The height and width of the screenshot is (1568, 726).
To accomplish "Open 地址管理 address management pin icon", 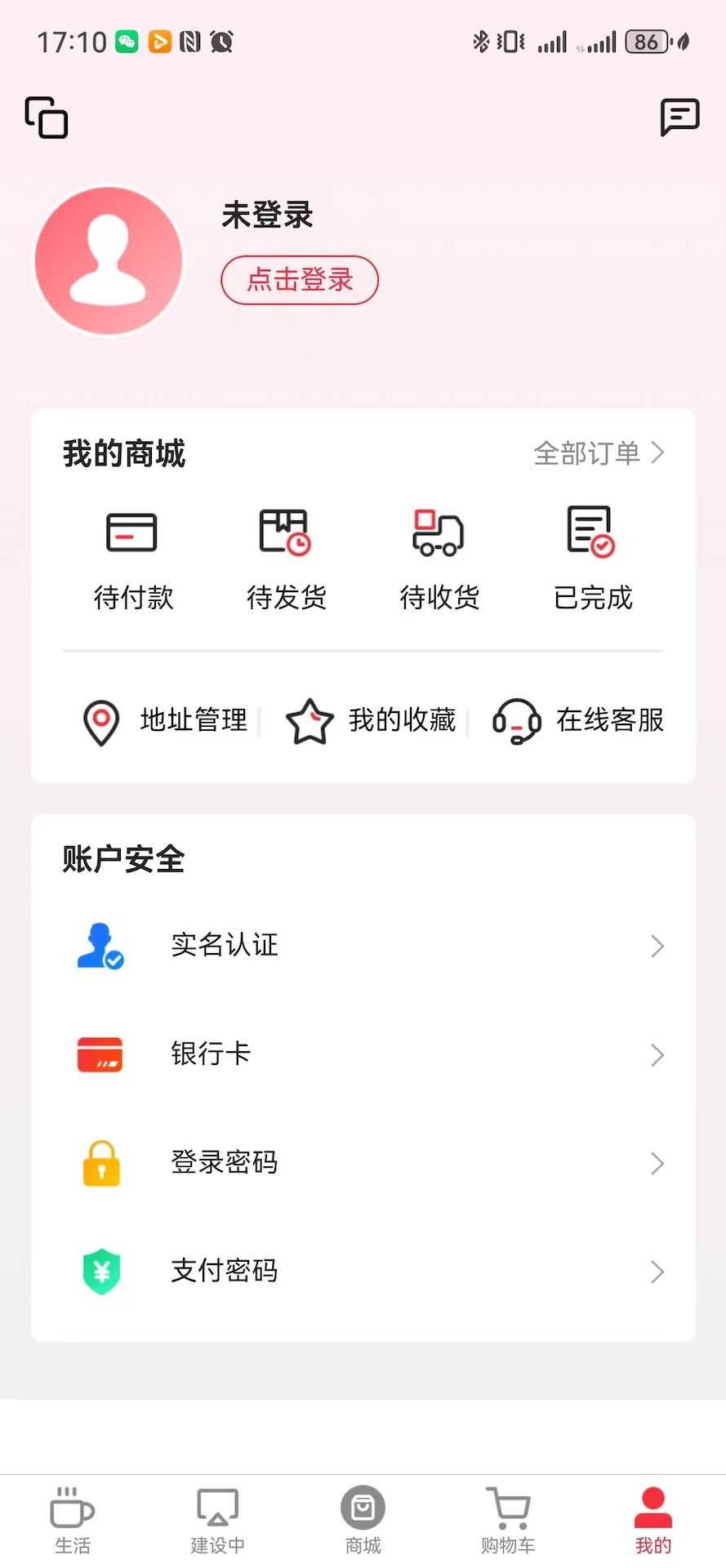I will click(x=100, y=721).
